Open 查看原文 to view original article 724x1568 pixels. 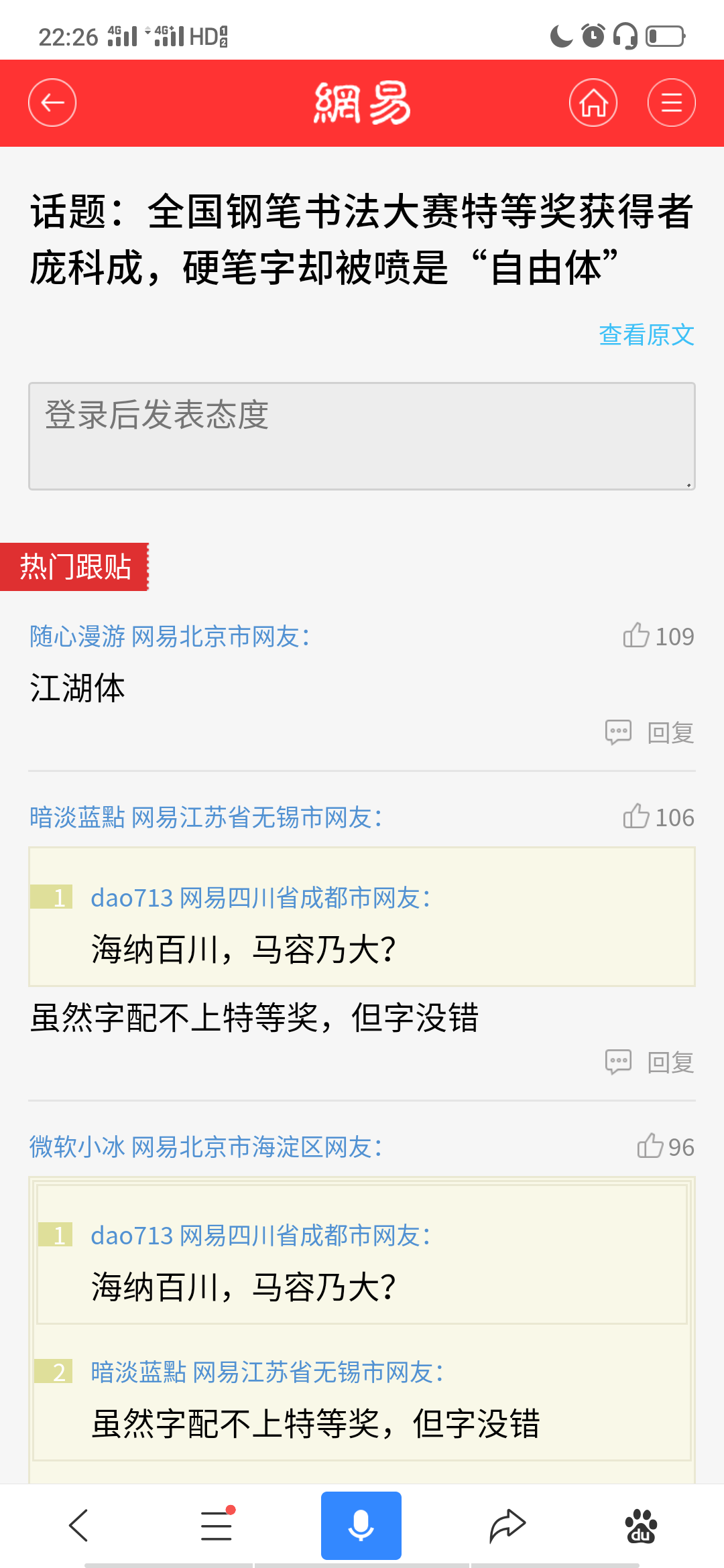tap(646, 335)
